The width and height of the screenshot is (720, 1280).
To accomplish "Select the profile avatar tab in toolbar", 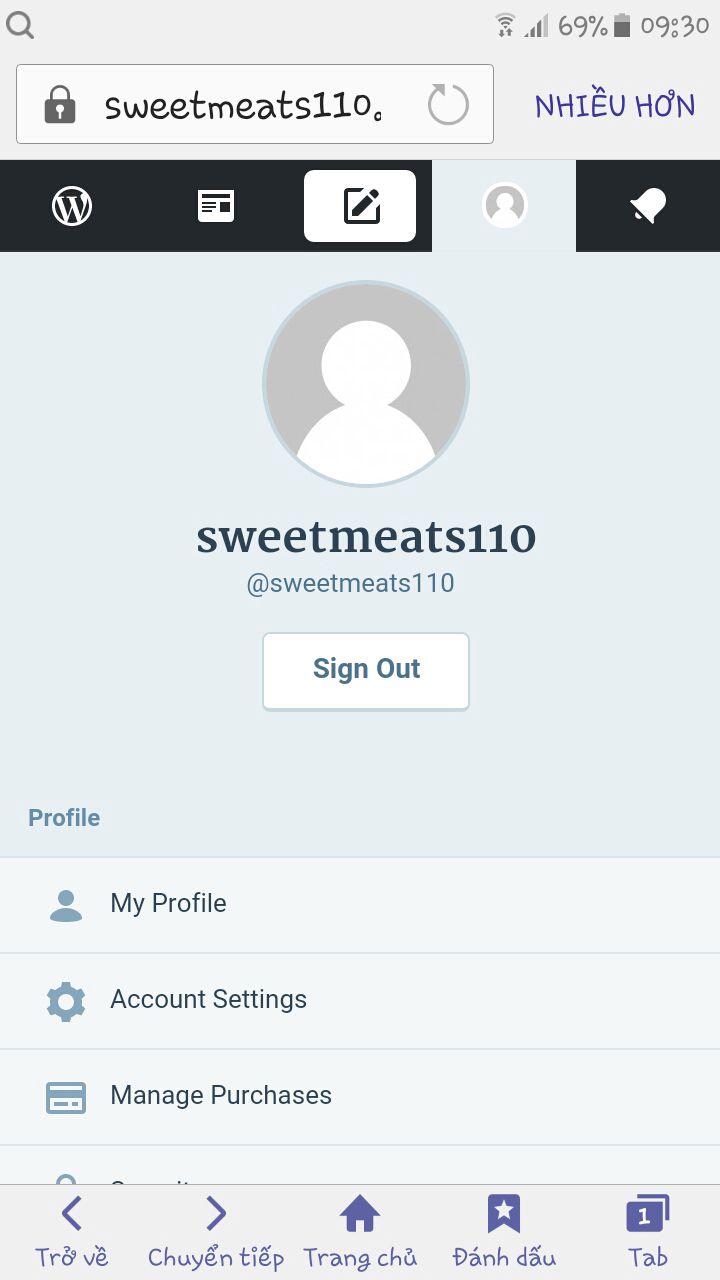I will 504,206.
